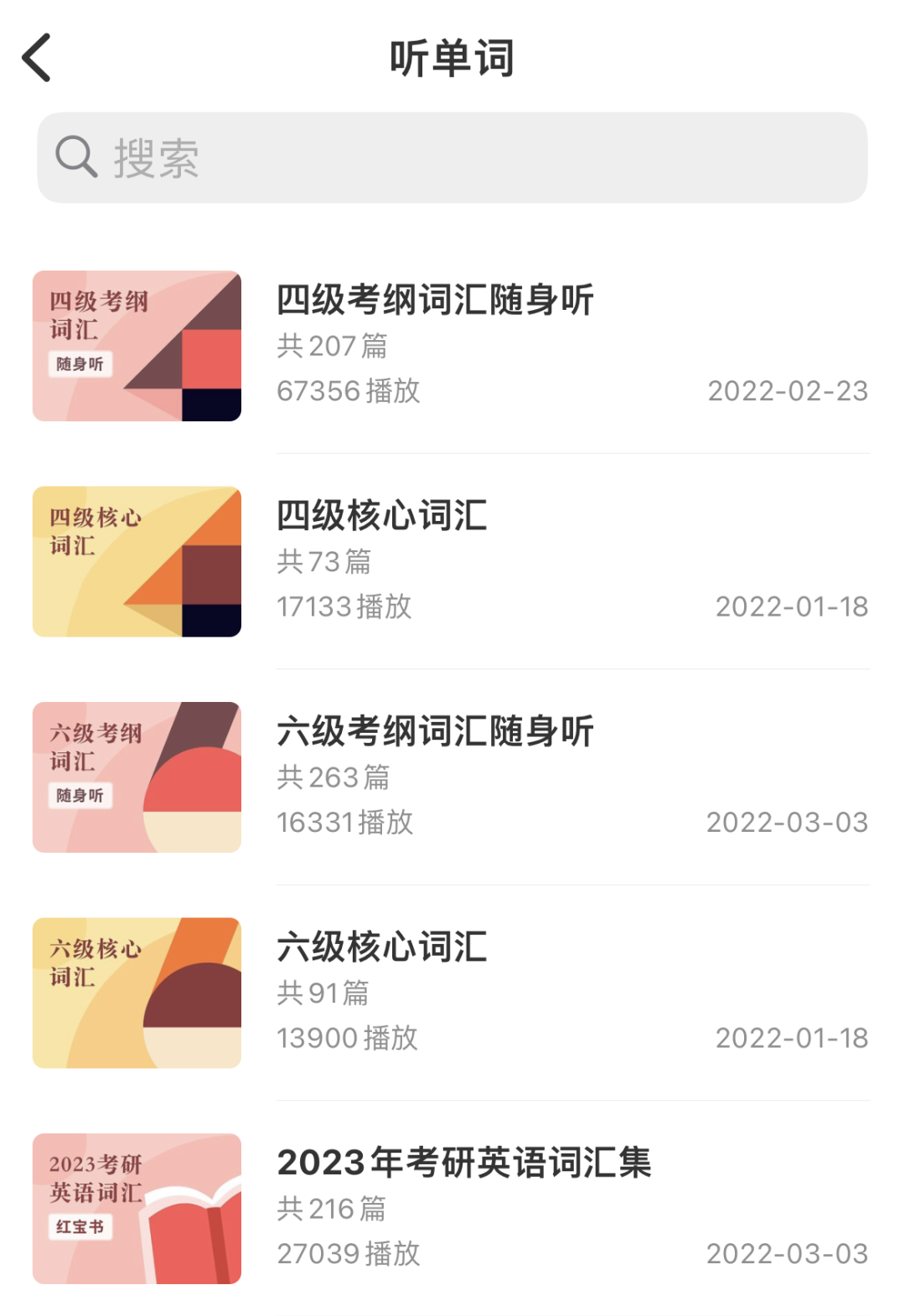Open 2023年考研英语词汇集
905x1316 pixels.
[x=463, y=1163]
